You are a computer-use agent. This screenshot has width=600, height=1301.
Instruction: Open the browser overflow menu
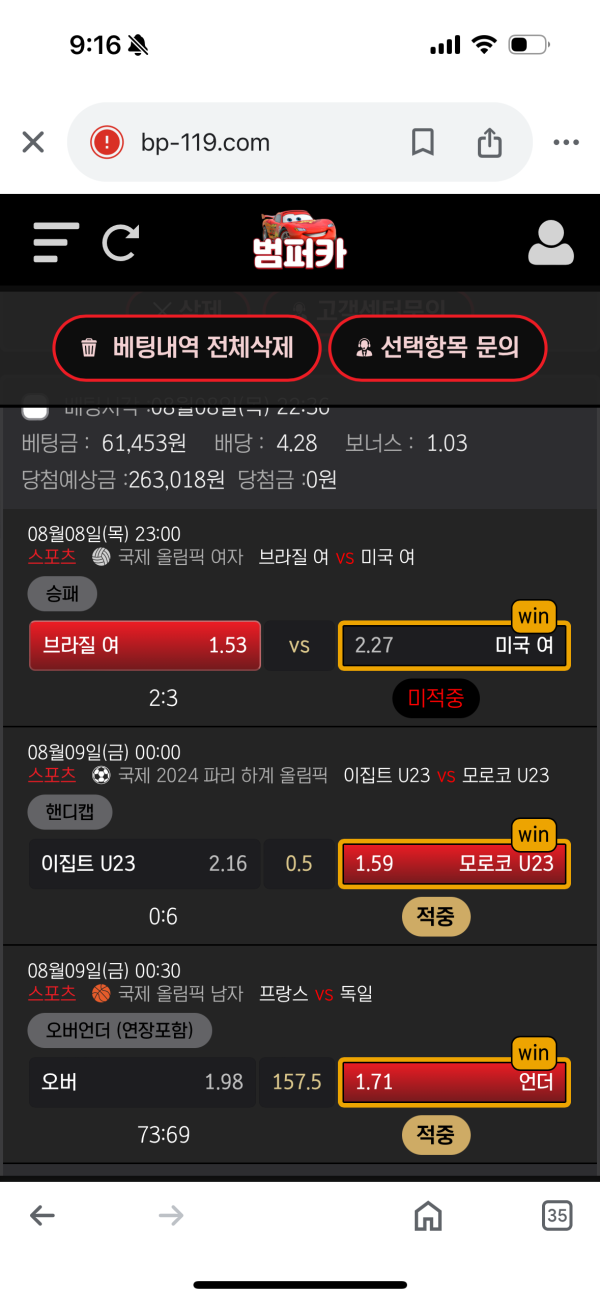coord(566,143)
